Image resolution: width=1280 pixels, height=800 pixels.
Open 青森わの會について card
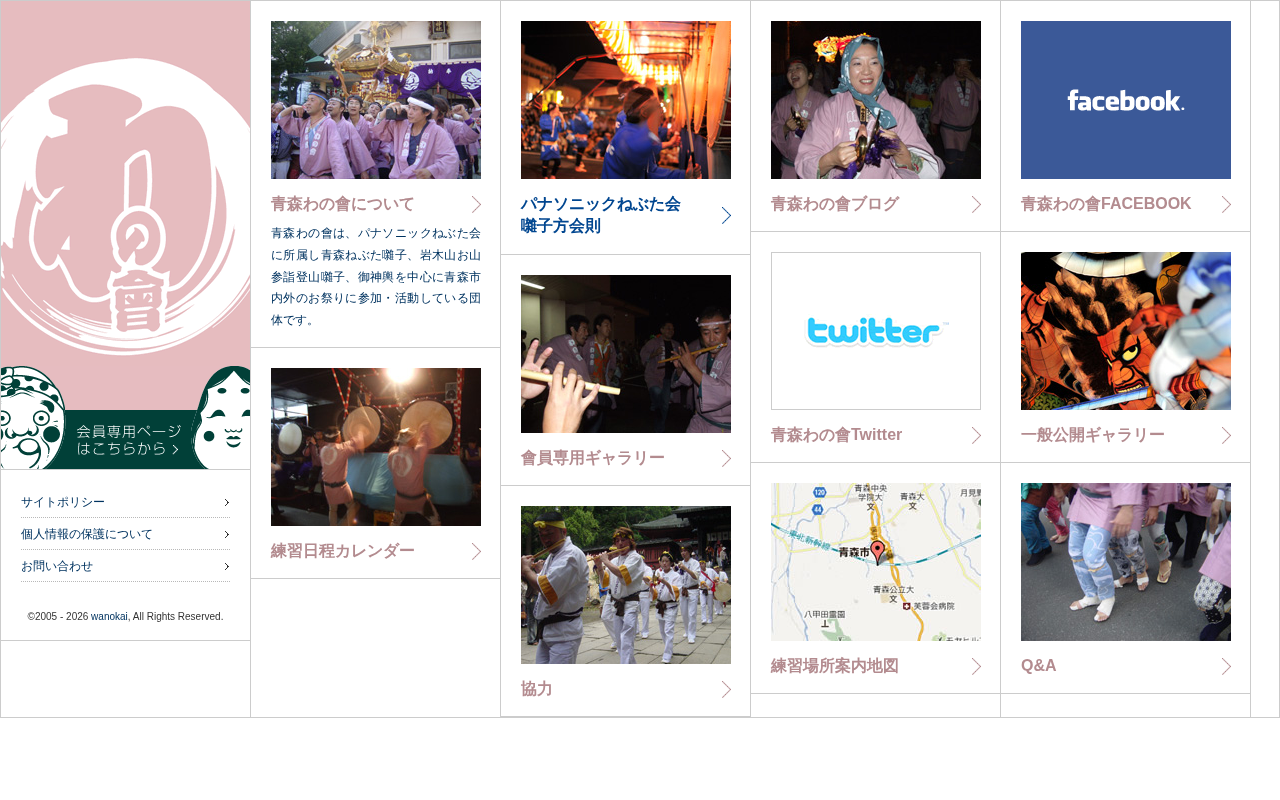tap(375, 174)
